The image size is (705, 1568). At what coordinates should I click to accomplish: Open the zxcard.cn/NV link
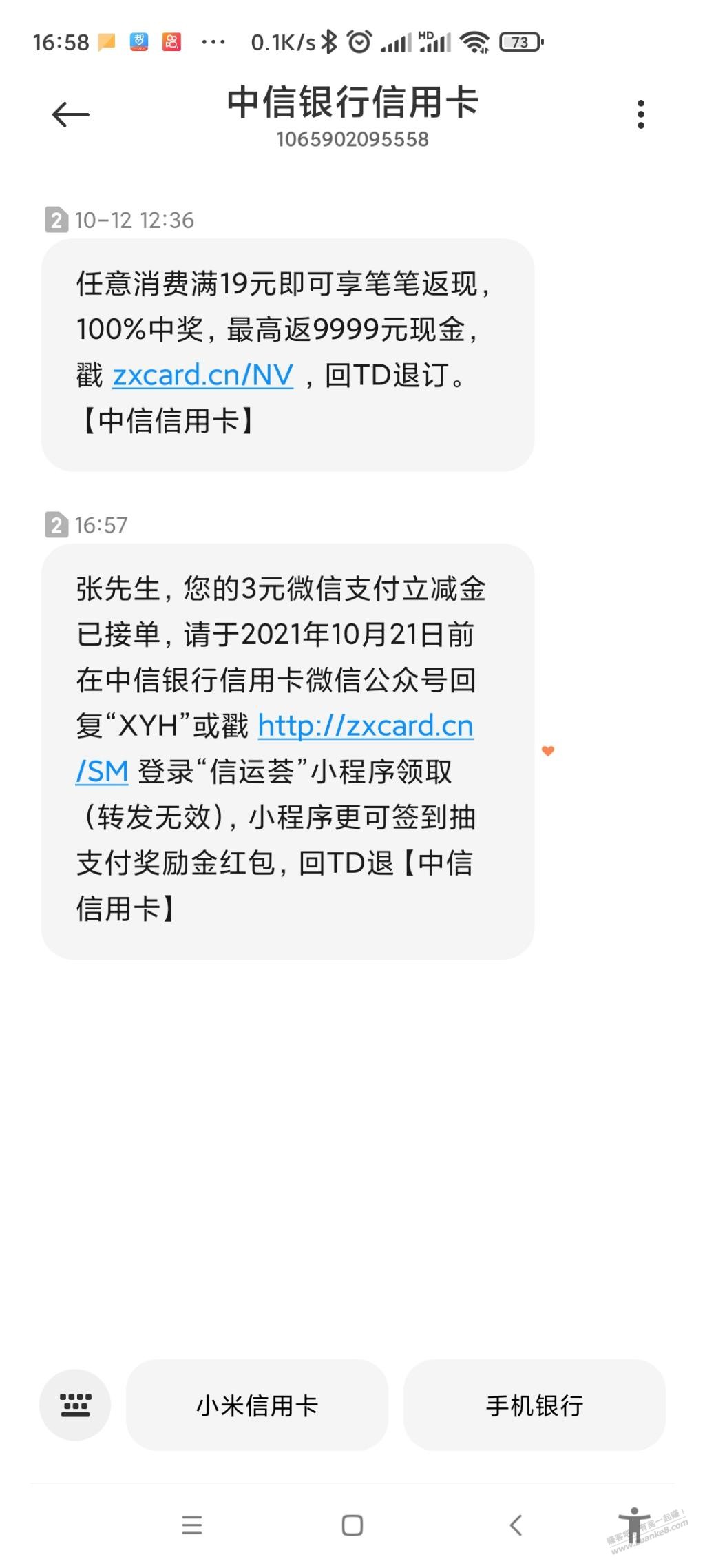click(x=203, y=375)
